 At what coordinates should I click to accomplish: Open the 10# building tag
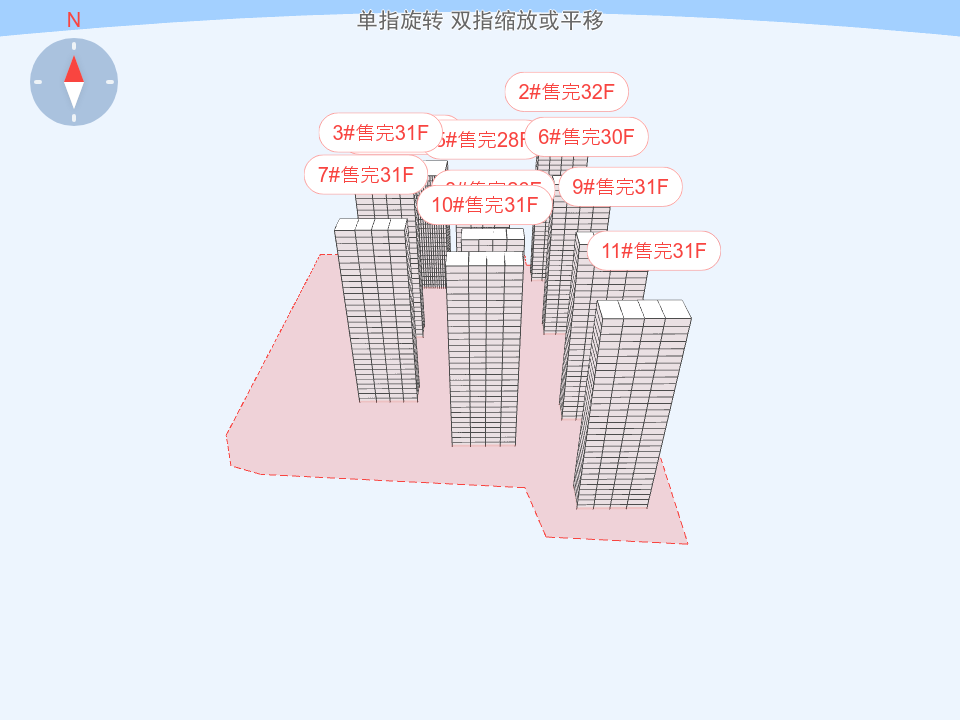[485, 205]
